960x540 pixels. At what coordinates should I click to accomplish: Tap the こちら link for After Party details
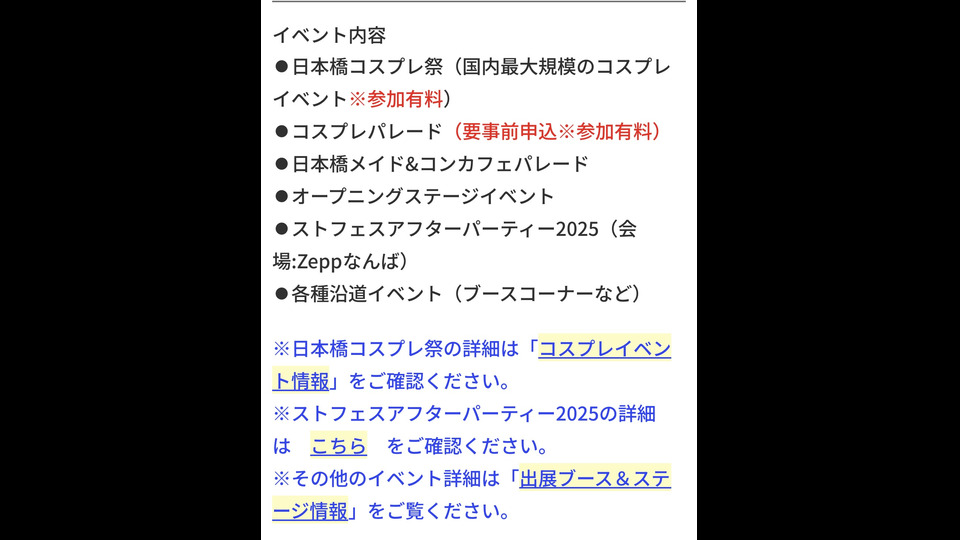339,446
